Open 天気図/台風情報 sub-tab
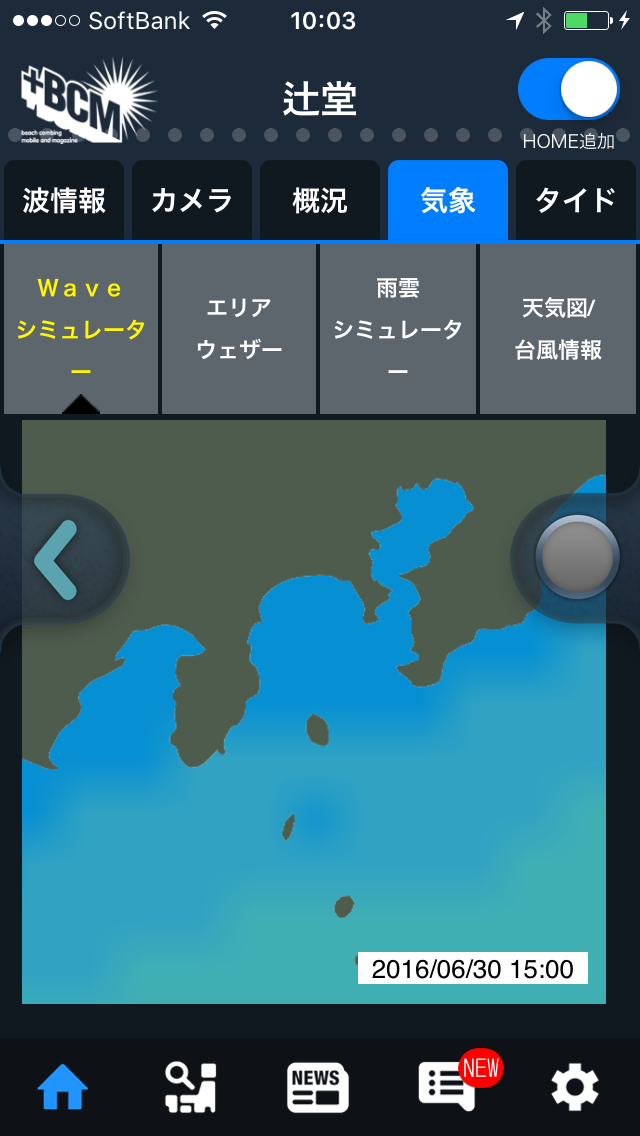 558,329
